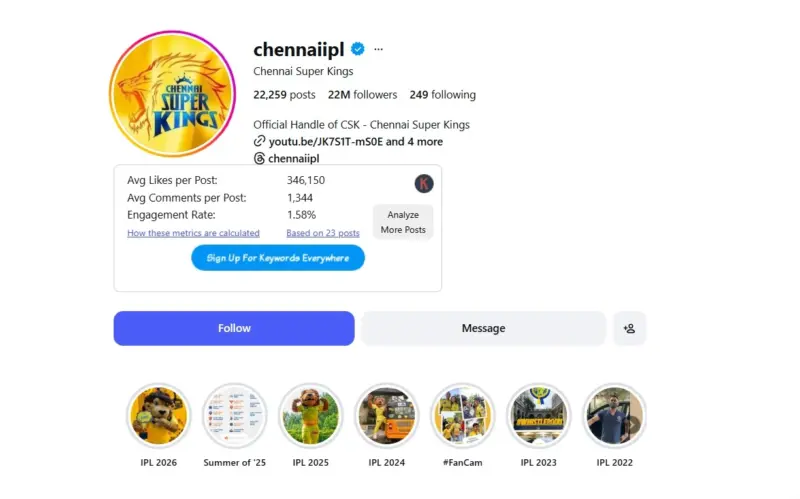
Task: Tap Analyze More Posts button
Action: coord(403,222)
